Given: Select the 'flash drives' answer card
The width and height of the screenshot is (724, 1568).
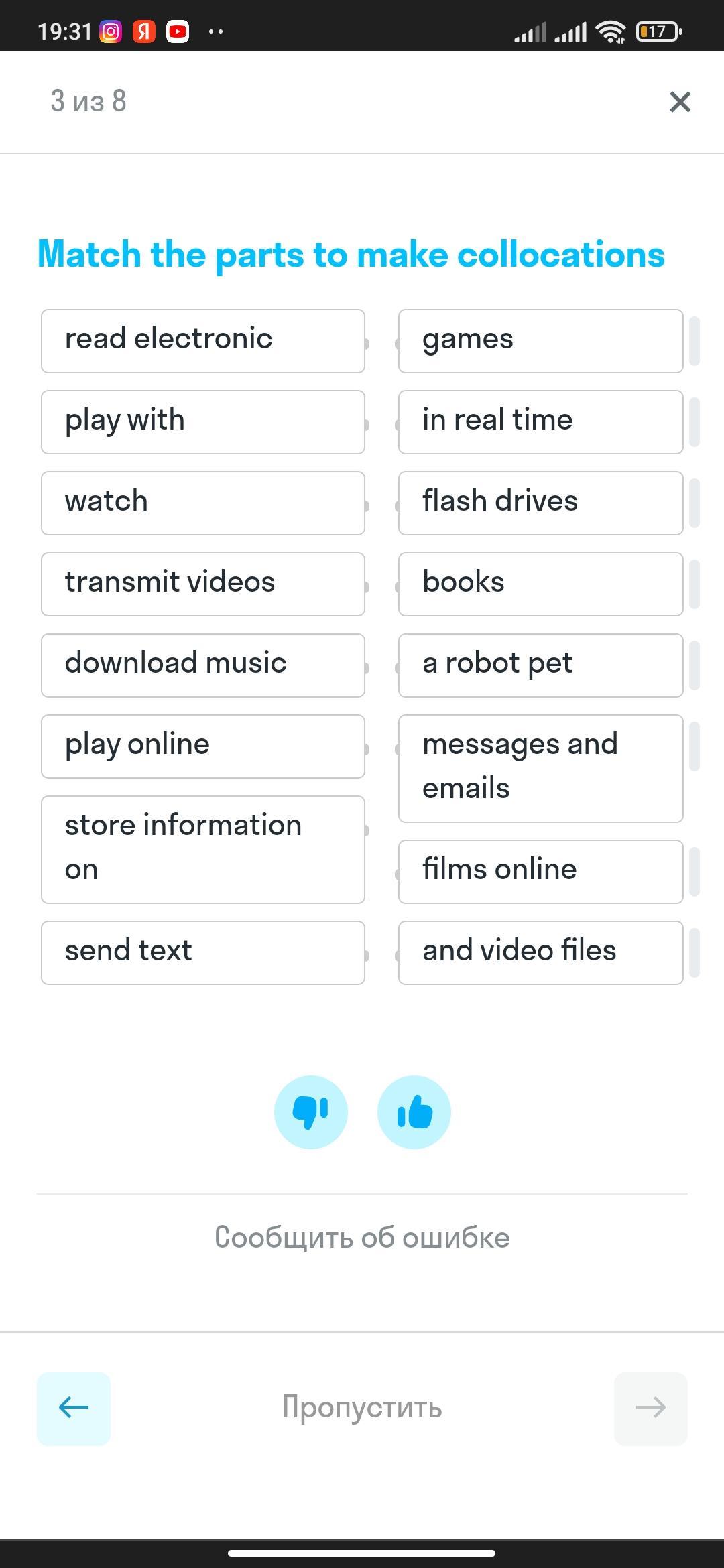Looking at the screenshot, I should [x=540, y=503].
